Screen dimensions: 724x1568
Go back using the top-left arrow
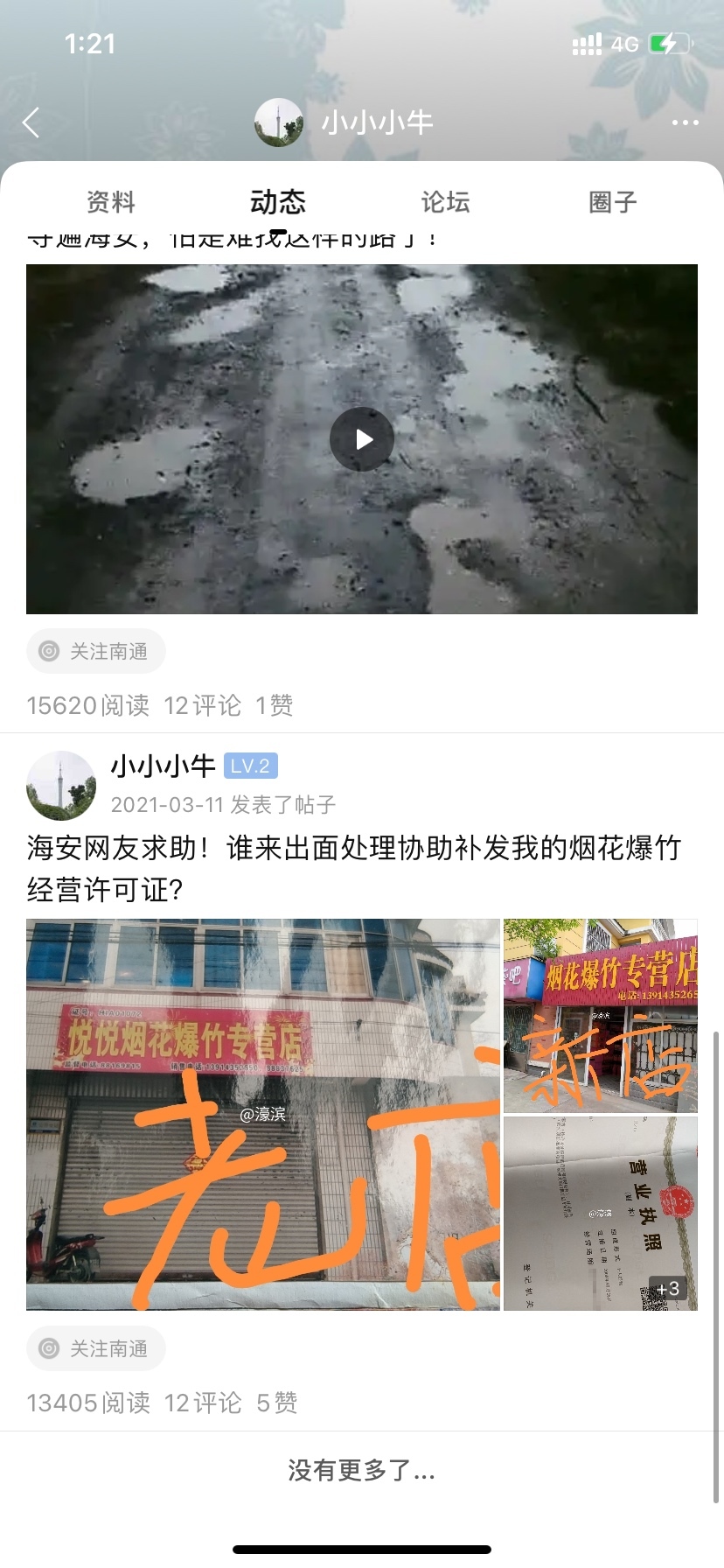[31, 122]
